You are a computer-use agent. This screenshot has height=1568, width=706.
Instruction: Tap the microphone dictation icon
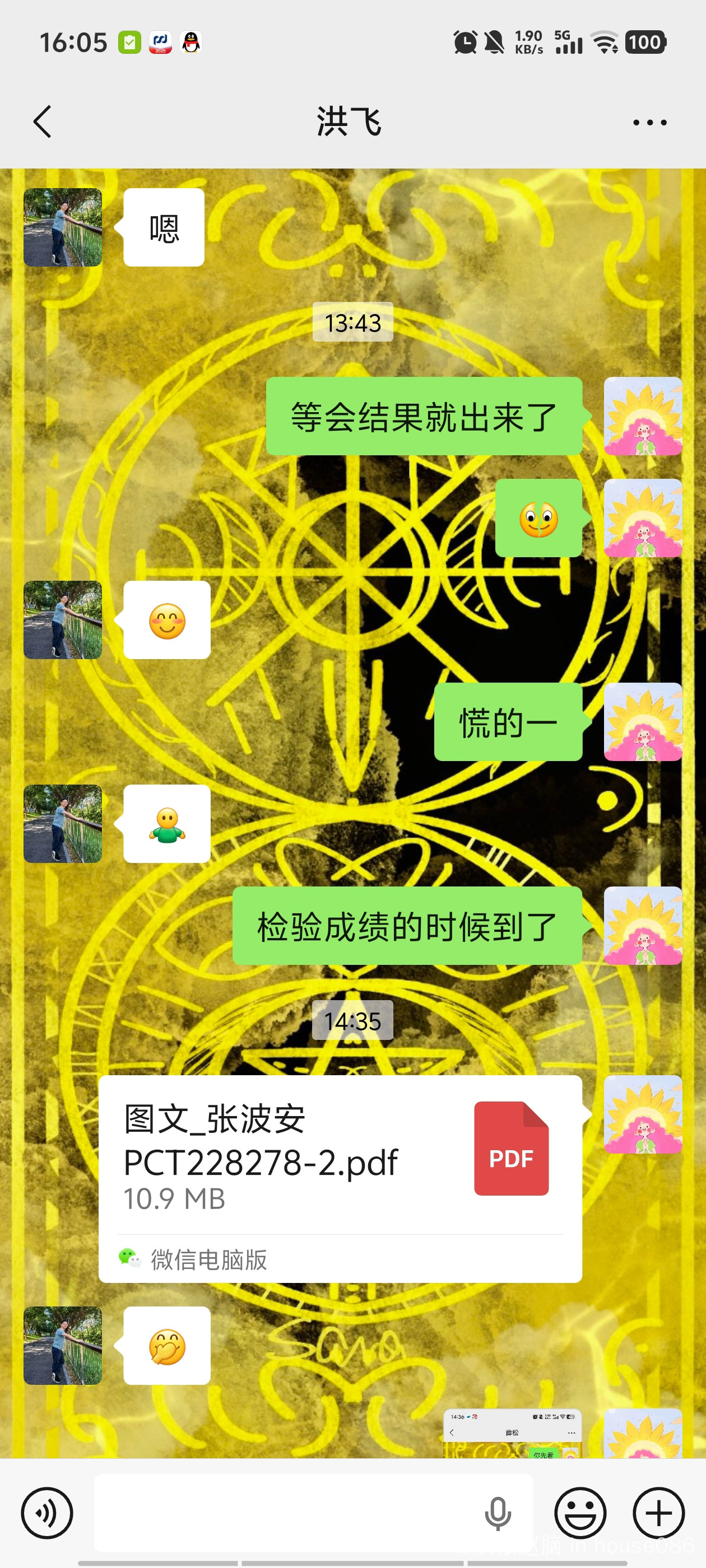[498, 1513]
